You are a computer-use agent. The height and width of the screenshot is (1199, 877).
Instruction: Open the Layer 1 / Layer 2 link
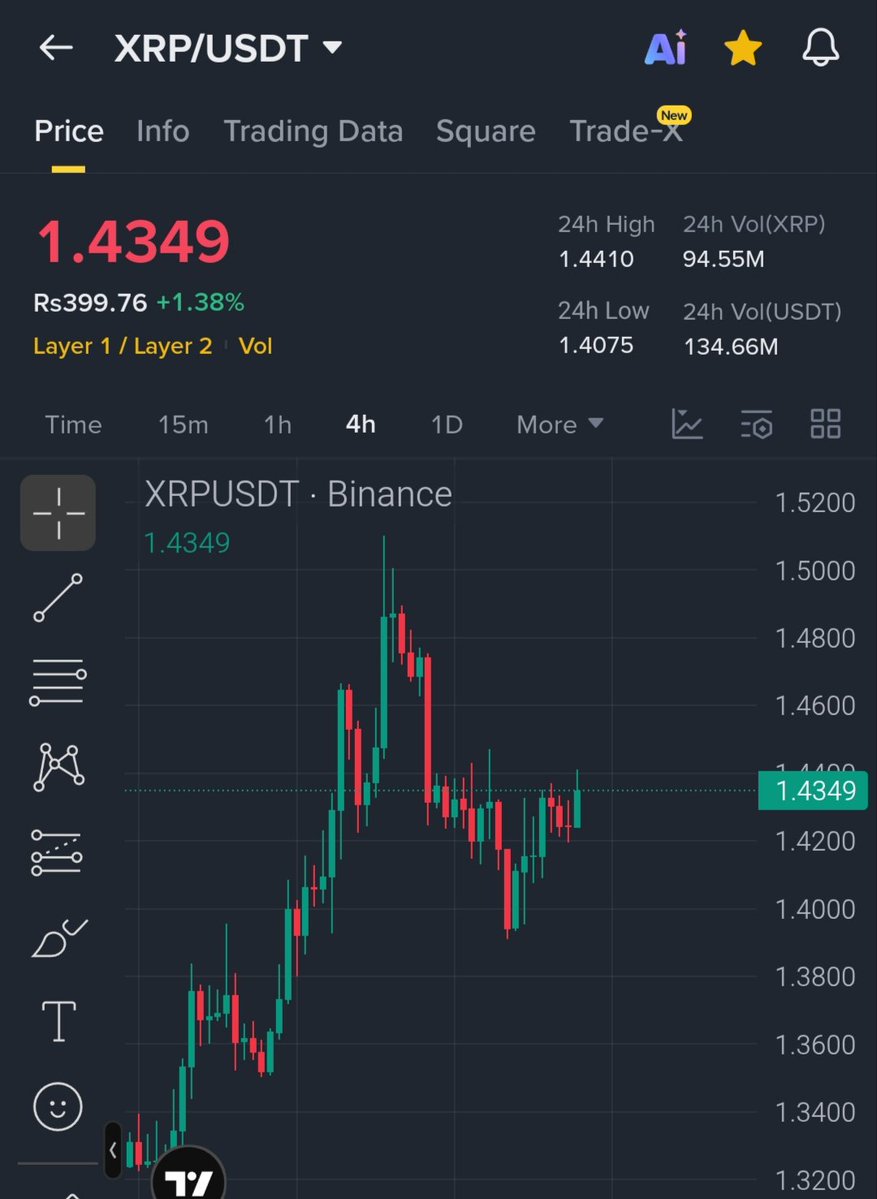pyautogui.click(x=122, y=346)
